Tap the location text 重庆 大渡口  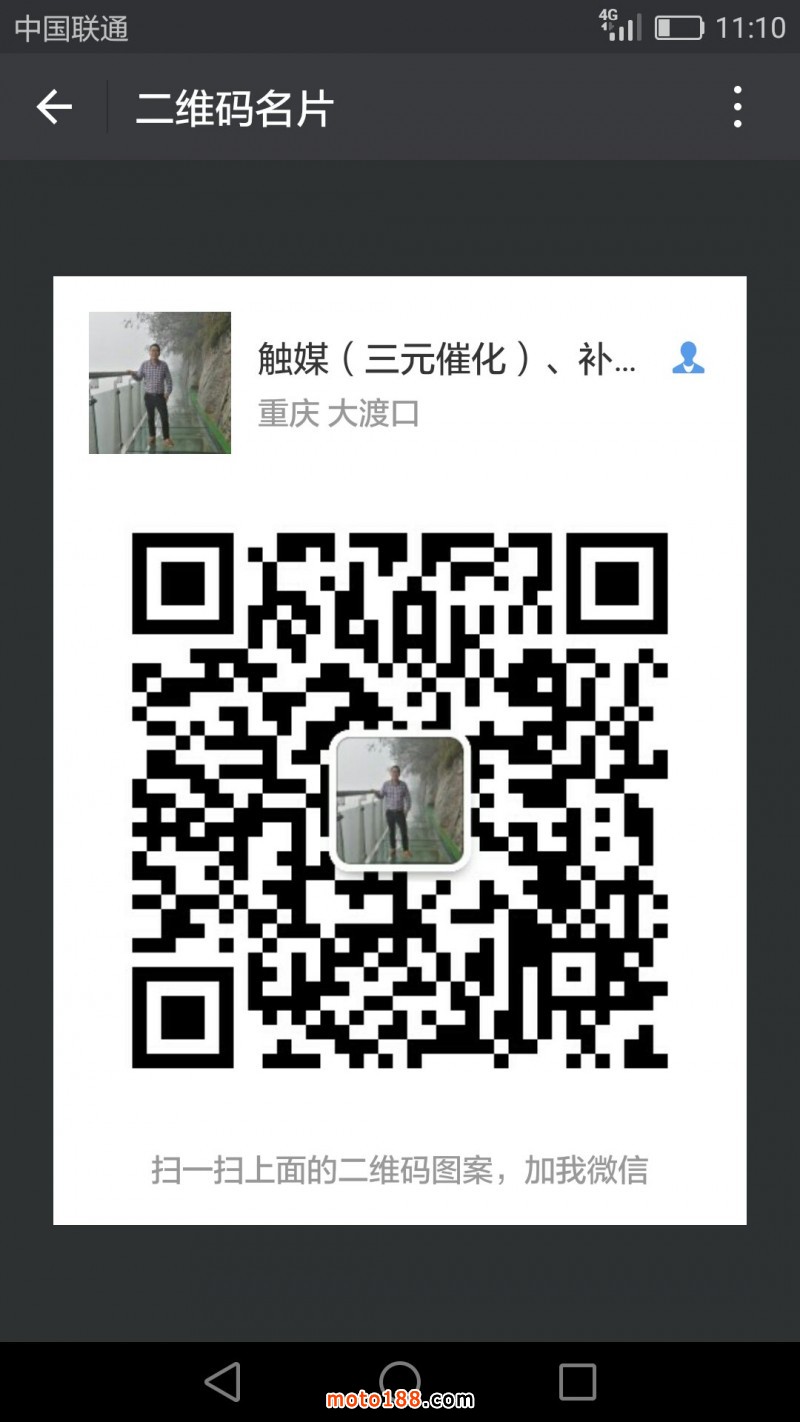point(340,413)
